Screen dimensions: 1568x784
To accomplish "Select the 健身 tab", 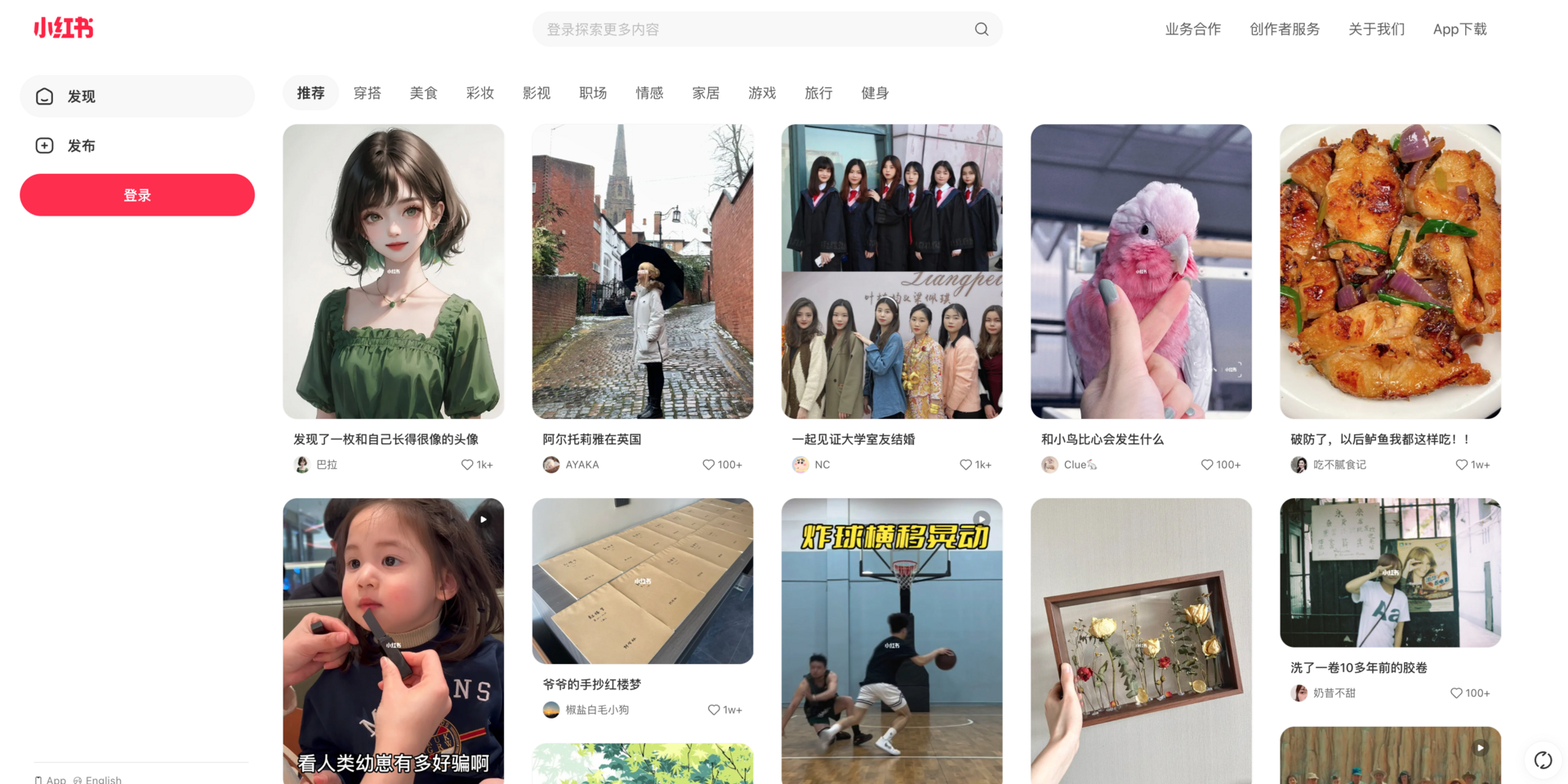I will [x=875, y=93].
